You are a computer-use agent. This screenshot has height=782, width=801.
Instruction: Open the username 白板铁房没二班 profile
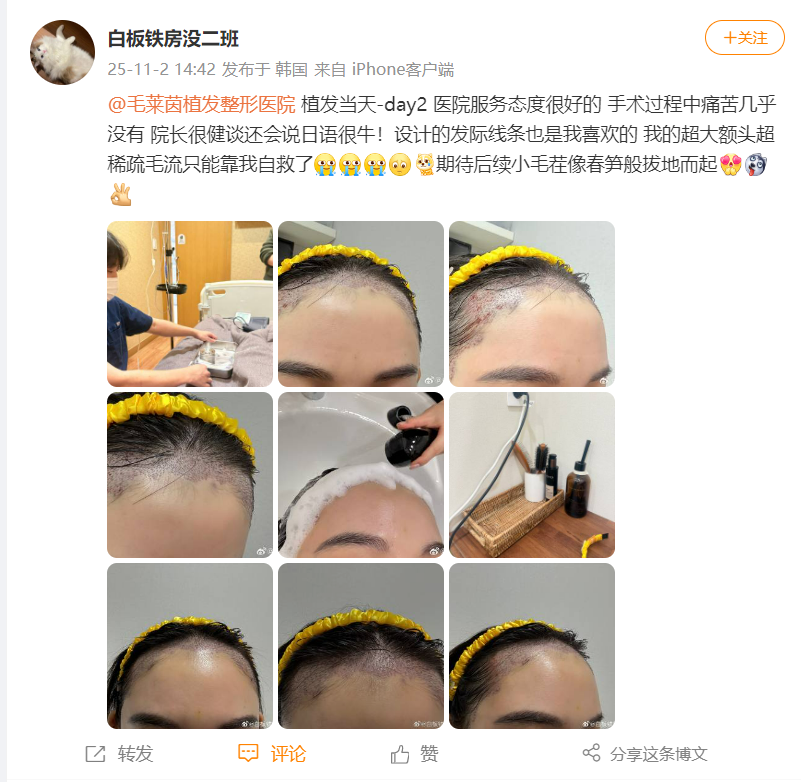pos(173,39)
